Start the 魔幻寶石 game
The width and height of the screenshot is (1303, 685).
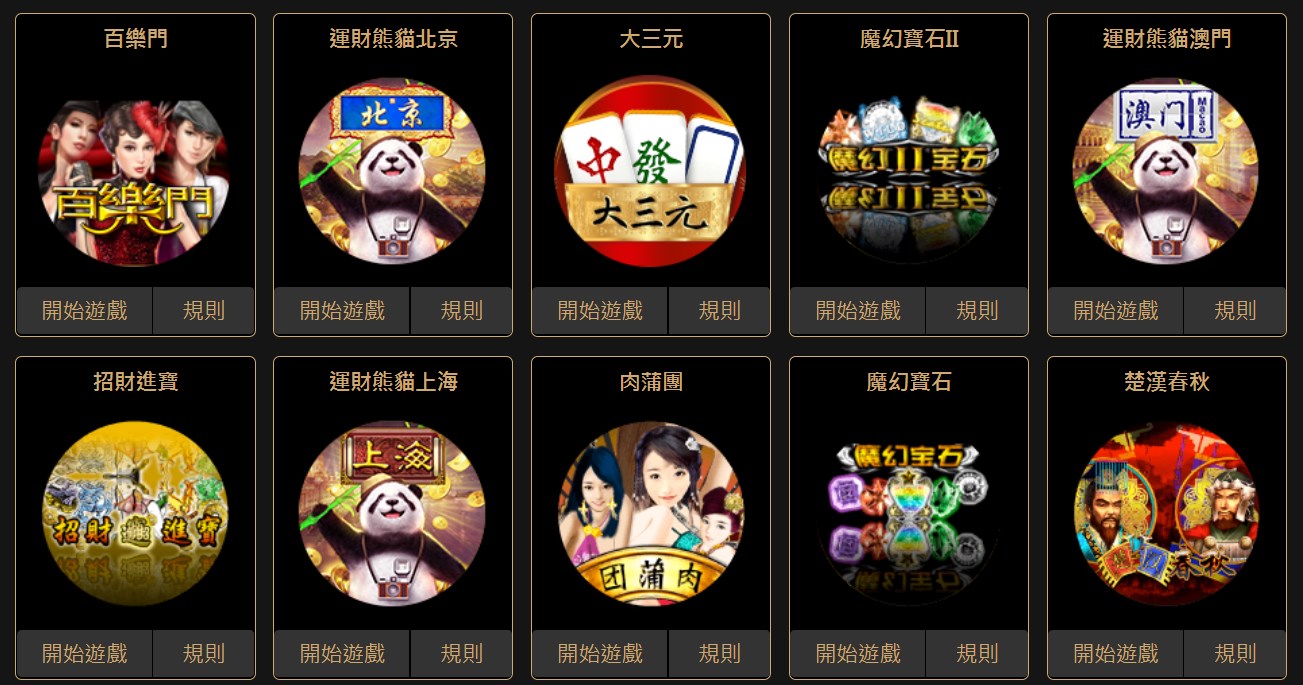coord(858,654)
